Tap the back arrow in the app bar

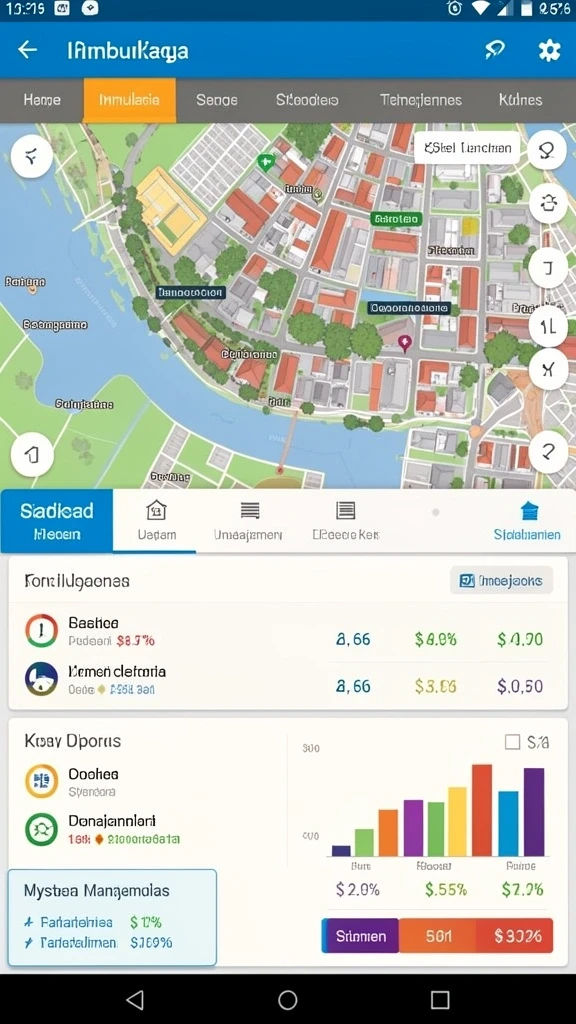27,50
